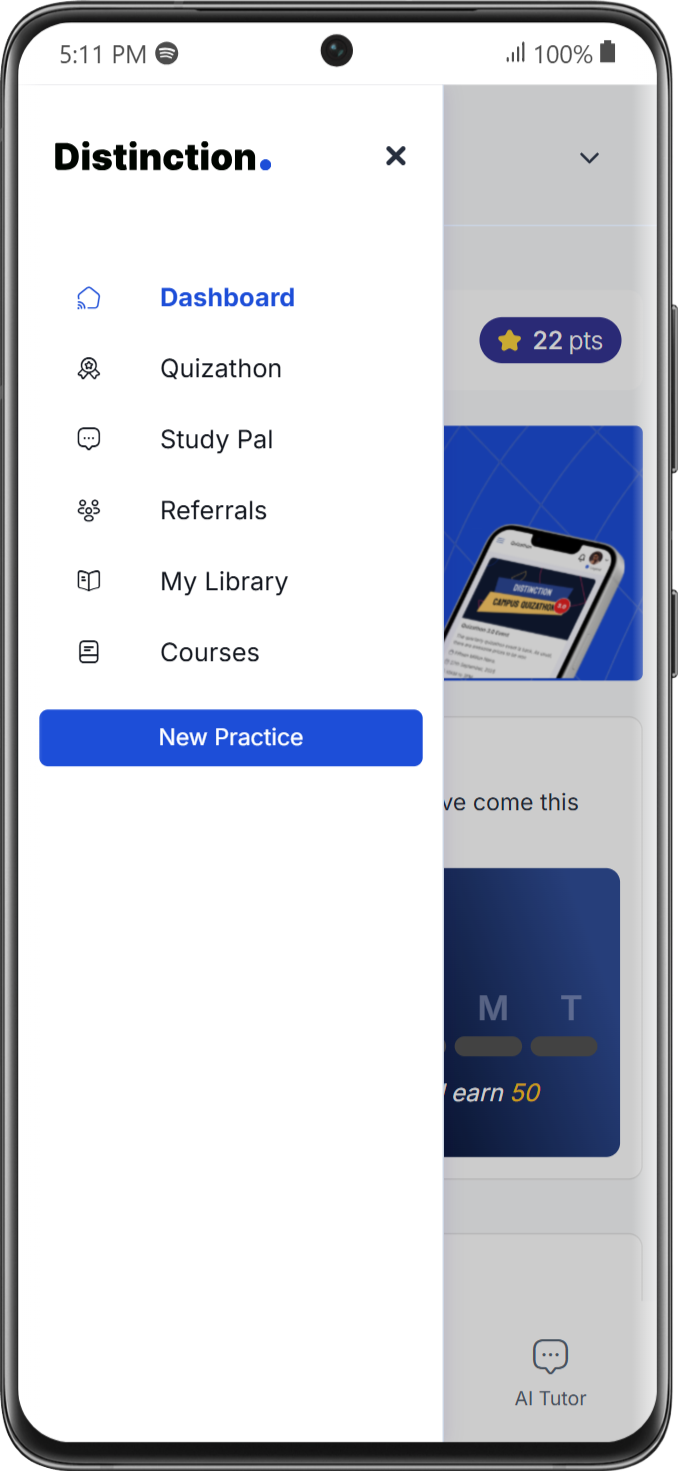
Task: Expand the top dropdown chevron
Action: click(x=589, y=158)
